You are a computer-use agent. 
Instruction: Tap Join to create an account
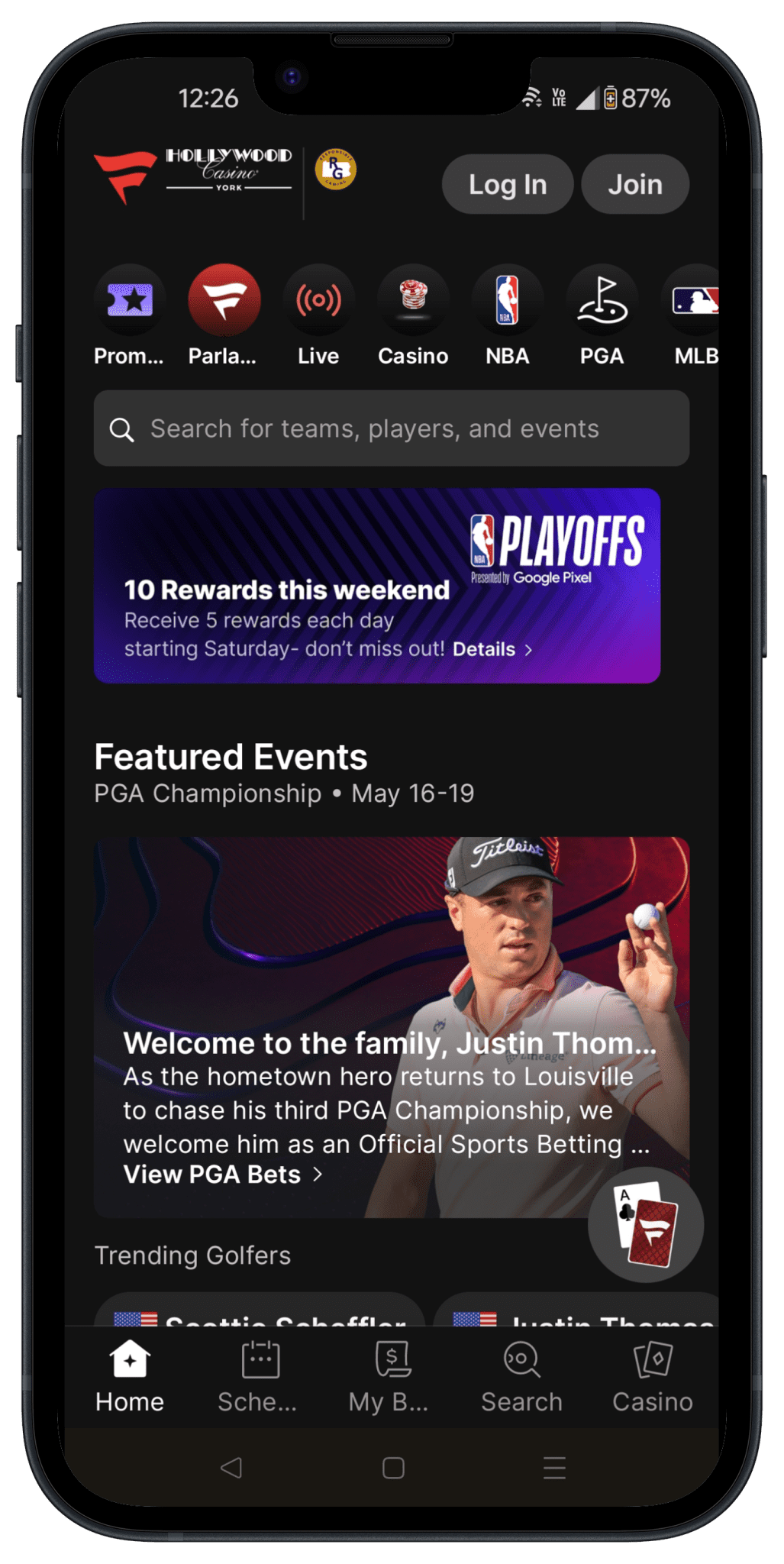pos(634,185)
